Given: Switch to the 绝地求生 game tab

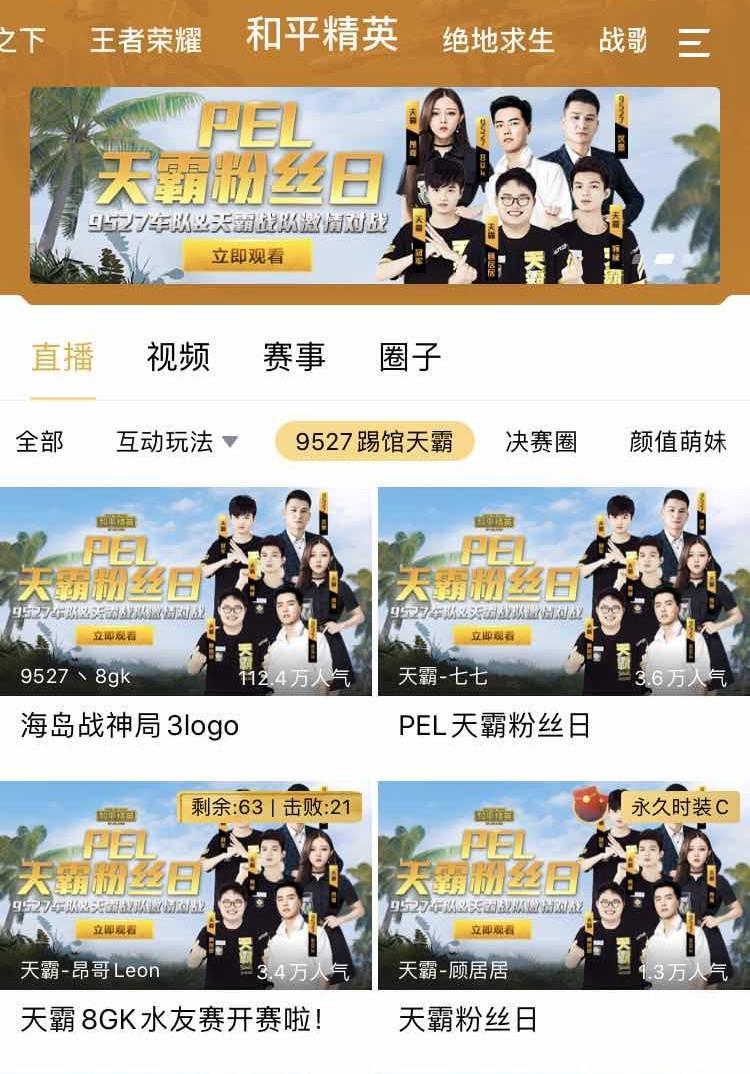Looking at the screenshot, I should [498, 40].
